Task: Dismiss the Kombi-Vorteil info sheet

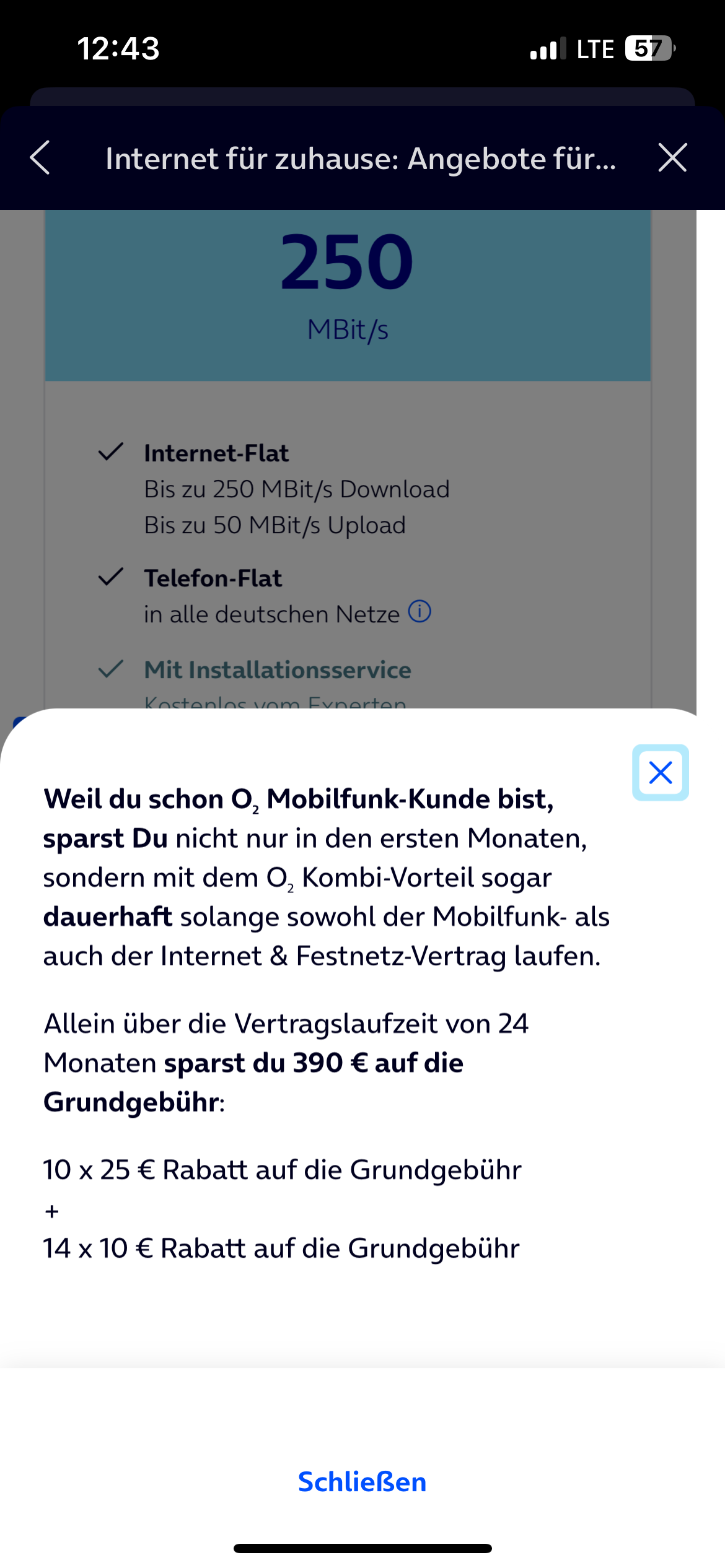Action: (661, 772)
